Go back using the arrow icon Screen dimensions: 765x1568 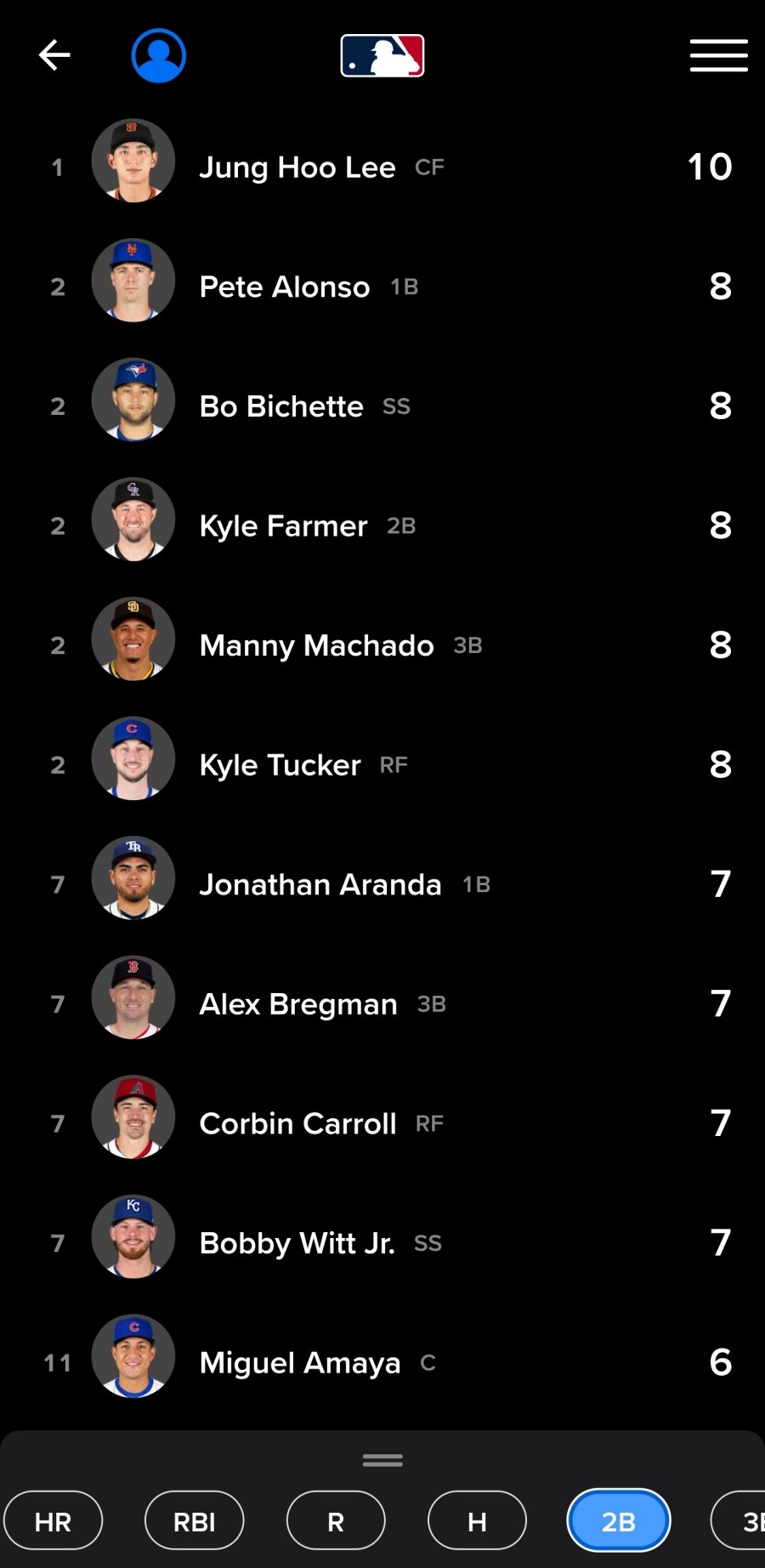(x=54, y=56)
